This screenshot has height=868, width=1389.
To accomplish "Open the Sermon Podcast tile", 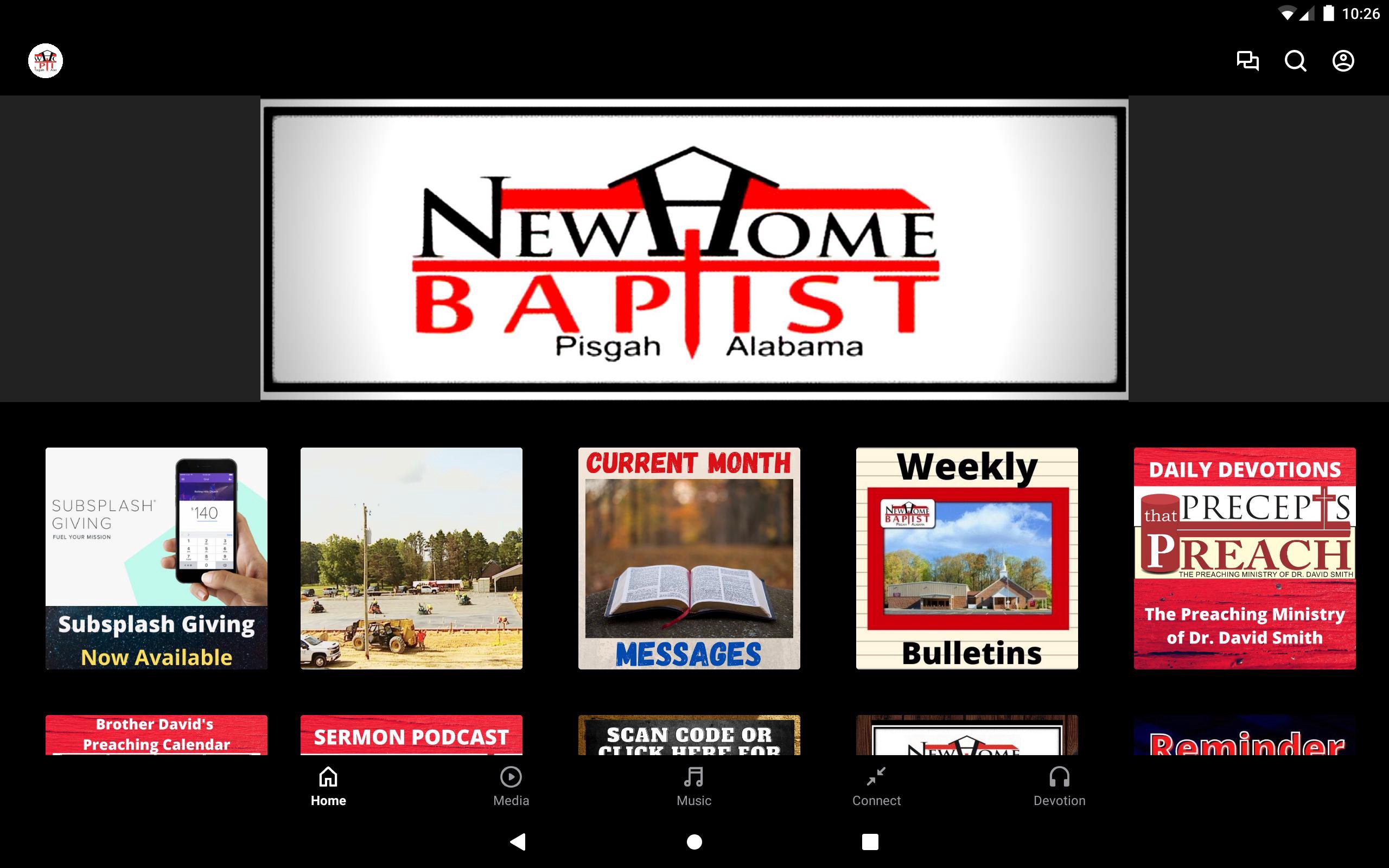I will (x=411, y=735).
